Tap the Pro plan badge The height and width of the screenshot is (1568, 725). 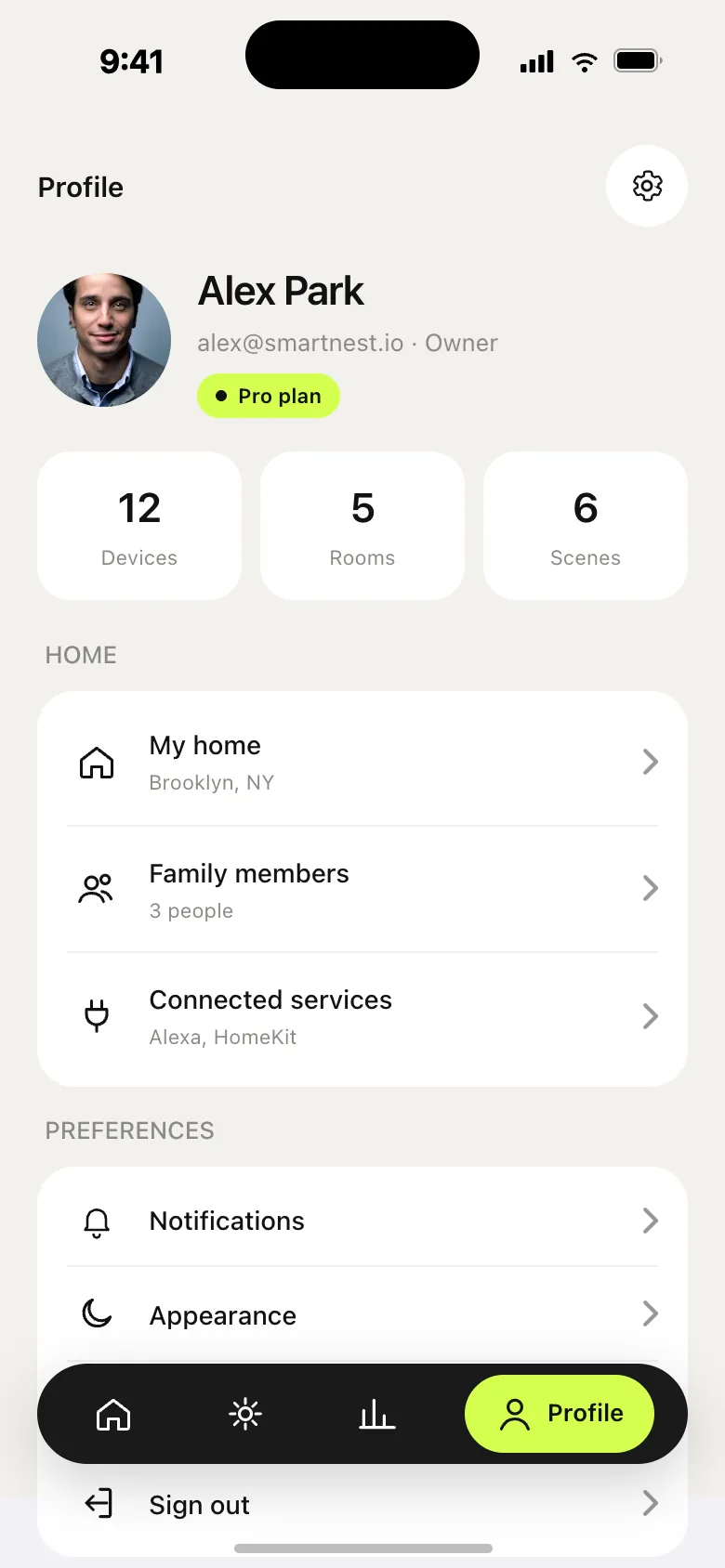point(269,396)
